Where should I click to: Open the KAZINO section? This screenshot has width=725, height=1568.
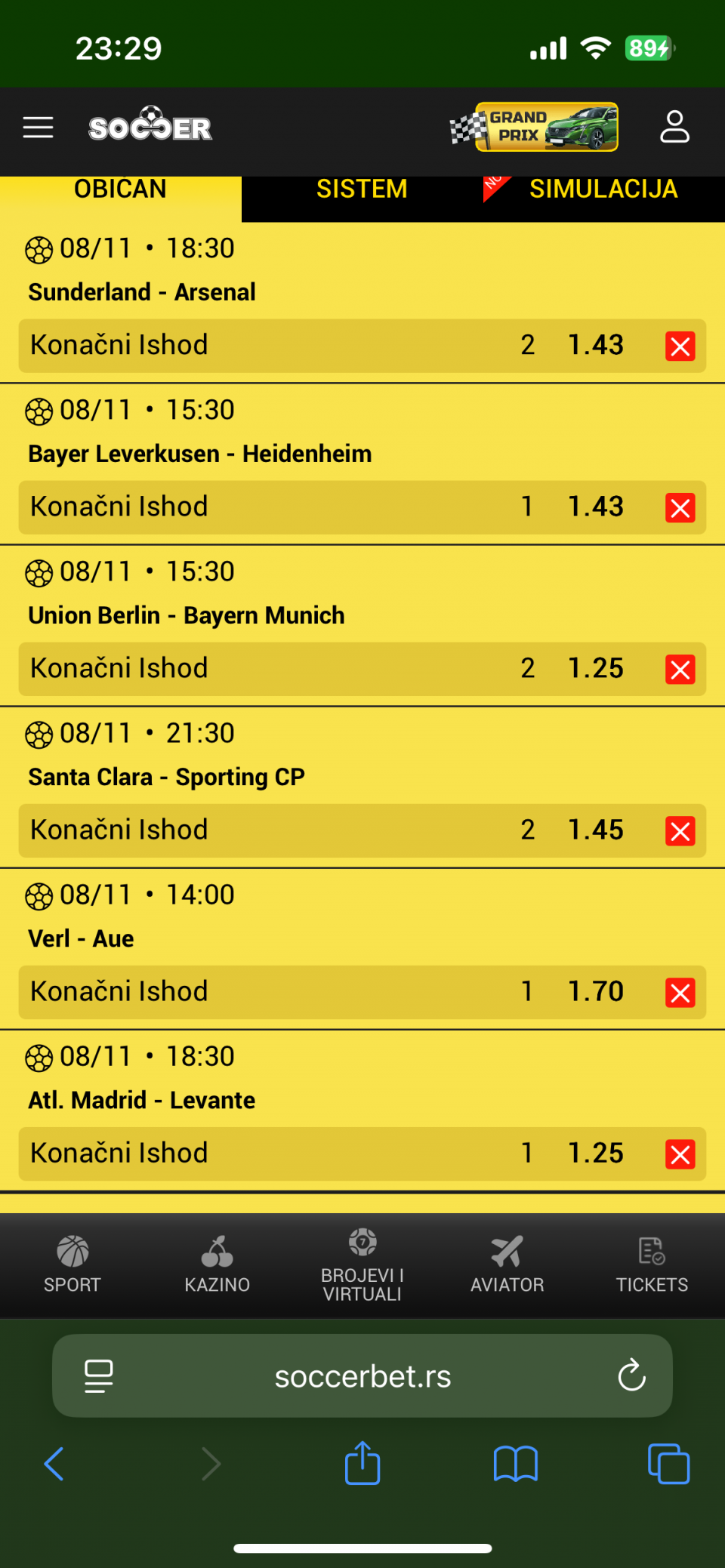click(217, 1265)
